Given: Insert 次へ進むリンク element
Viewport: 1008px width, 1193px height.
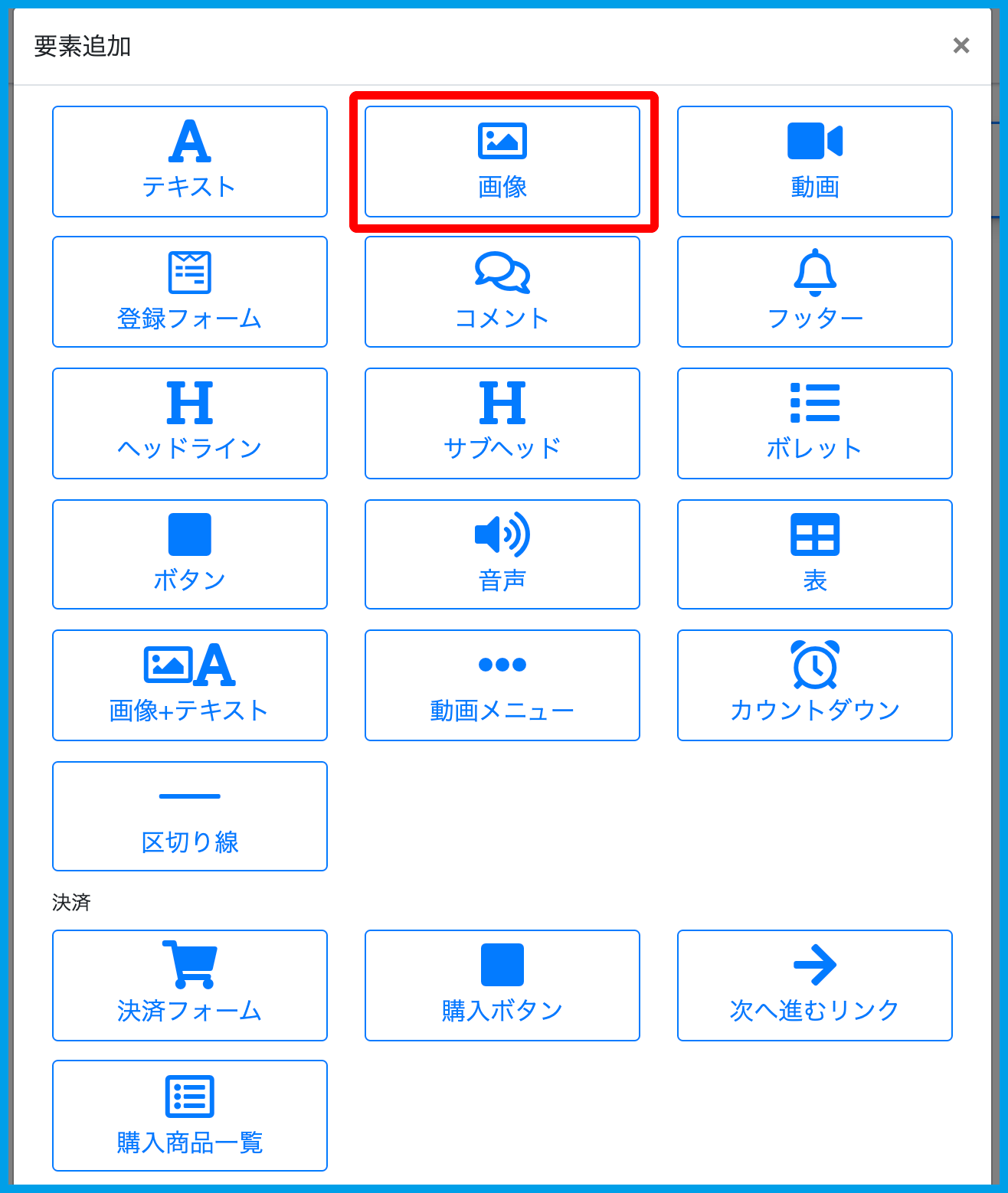Looking at the screenshot, I should click(814, 985).
